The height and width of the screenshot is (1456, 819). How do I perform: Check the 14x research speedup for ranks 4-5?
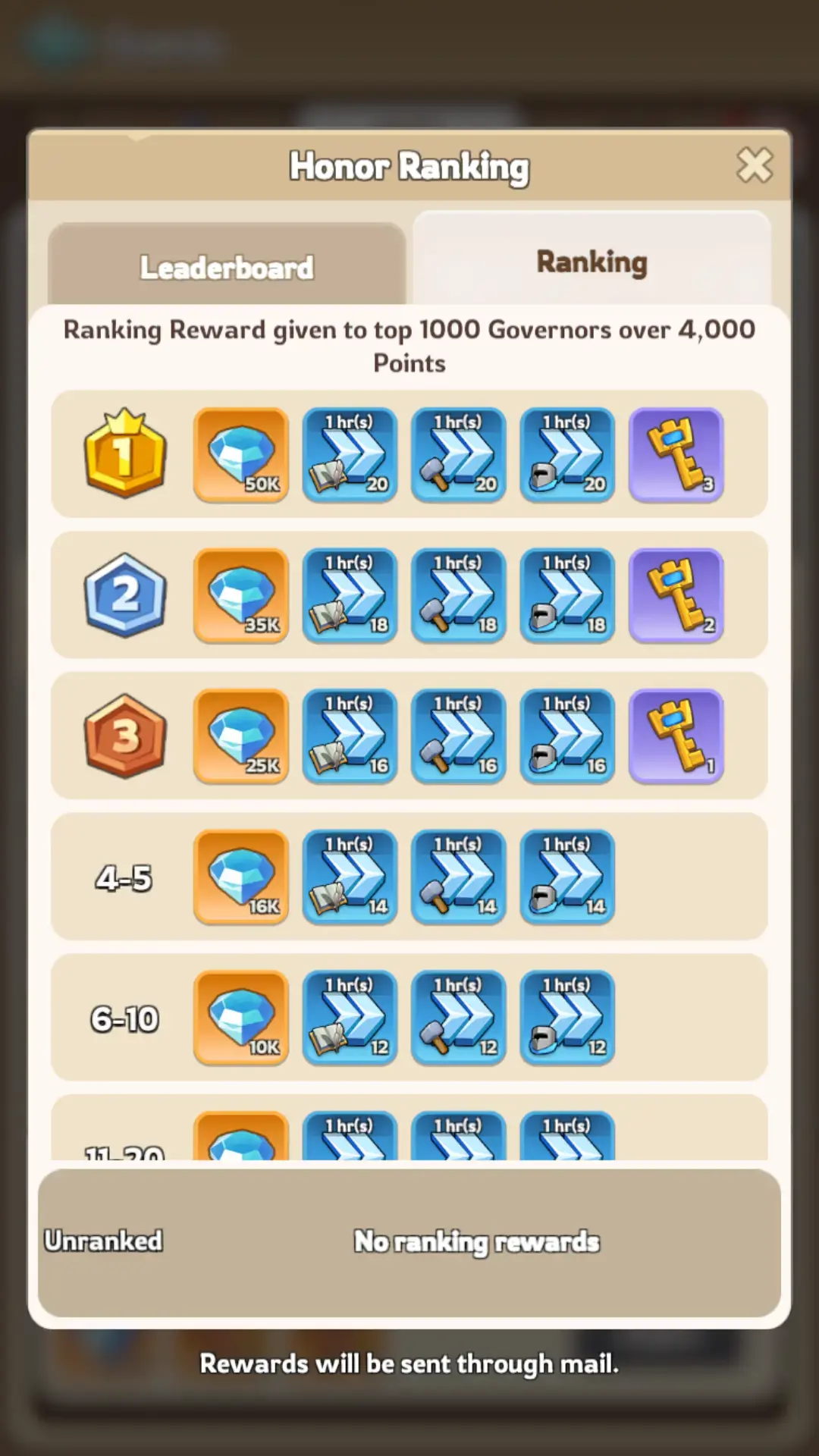tap(350, 877)
